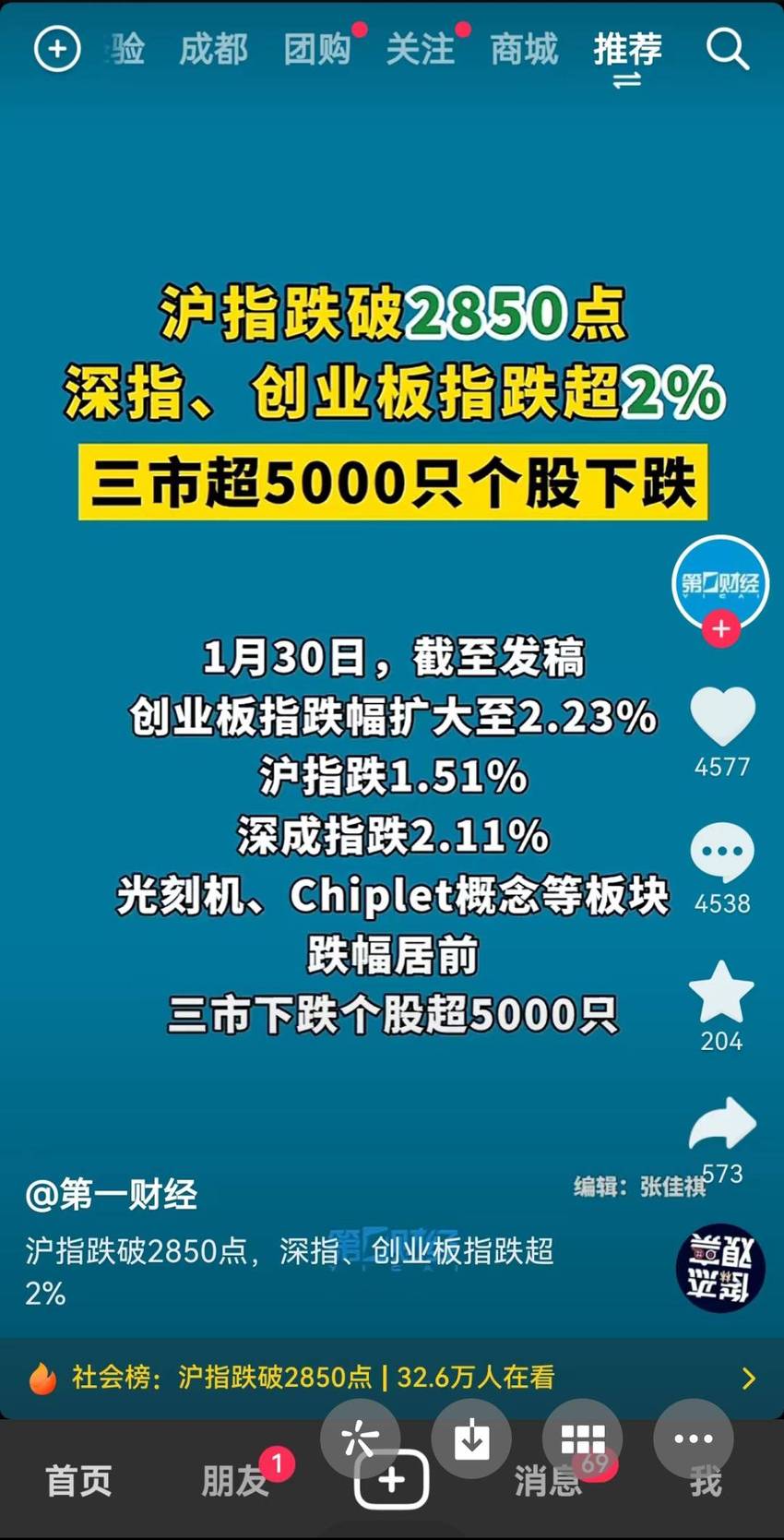Switch to the 团购 tab
The image size is (784, 1540).
317,49
